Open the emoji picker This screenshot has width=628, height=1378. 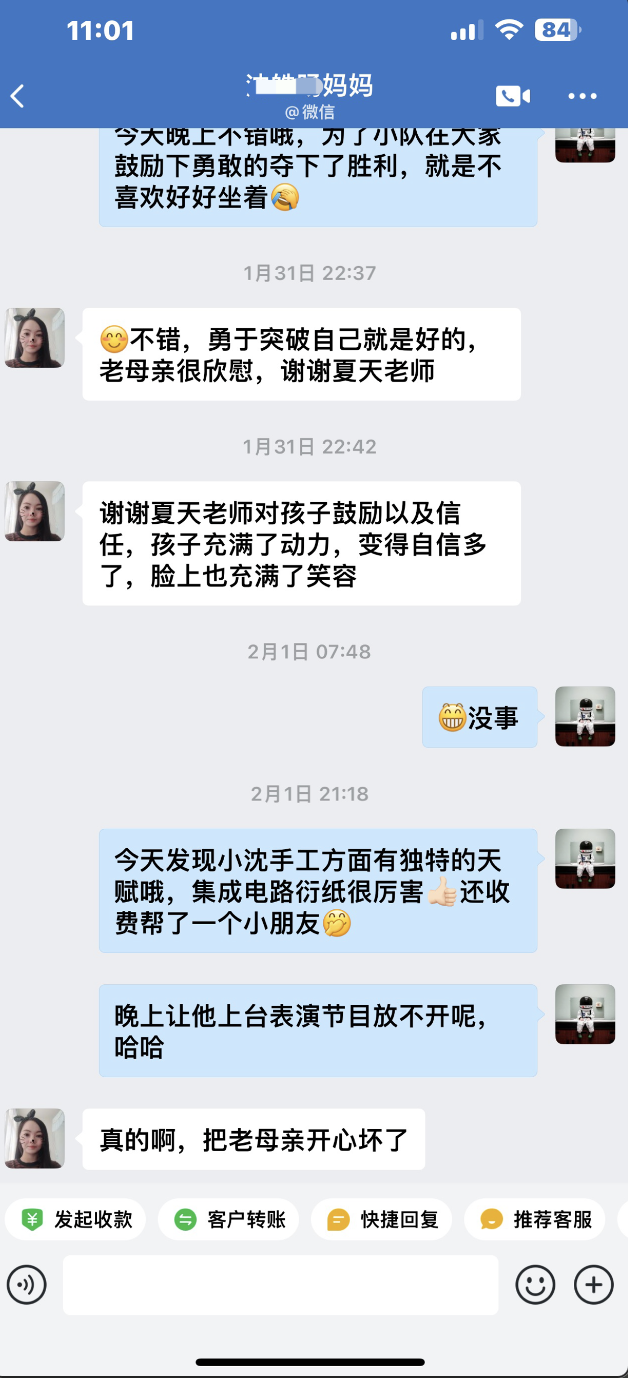point(535,1285)
